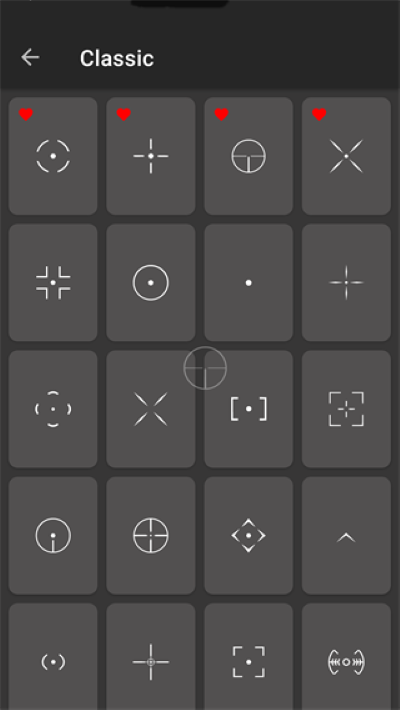Select the corner-frame with small plus crosshair
The height and width of the screenshot is (710, 400).
(346, 409)
